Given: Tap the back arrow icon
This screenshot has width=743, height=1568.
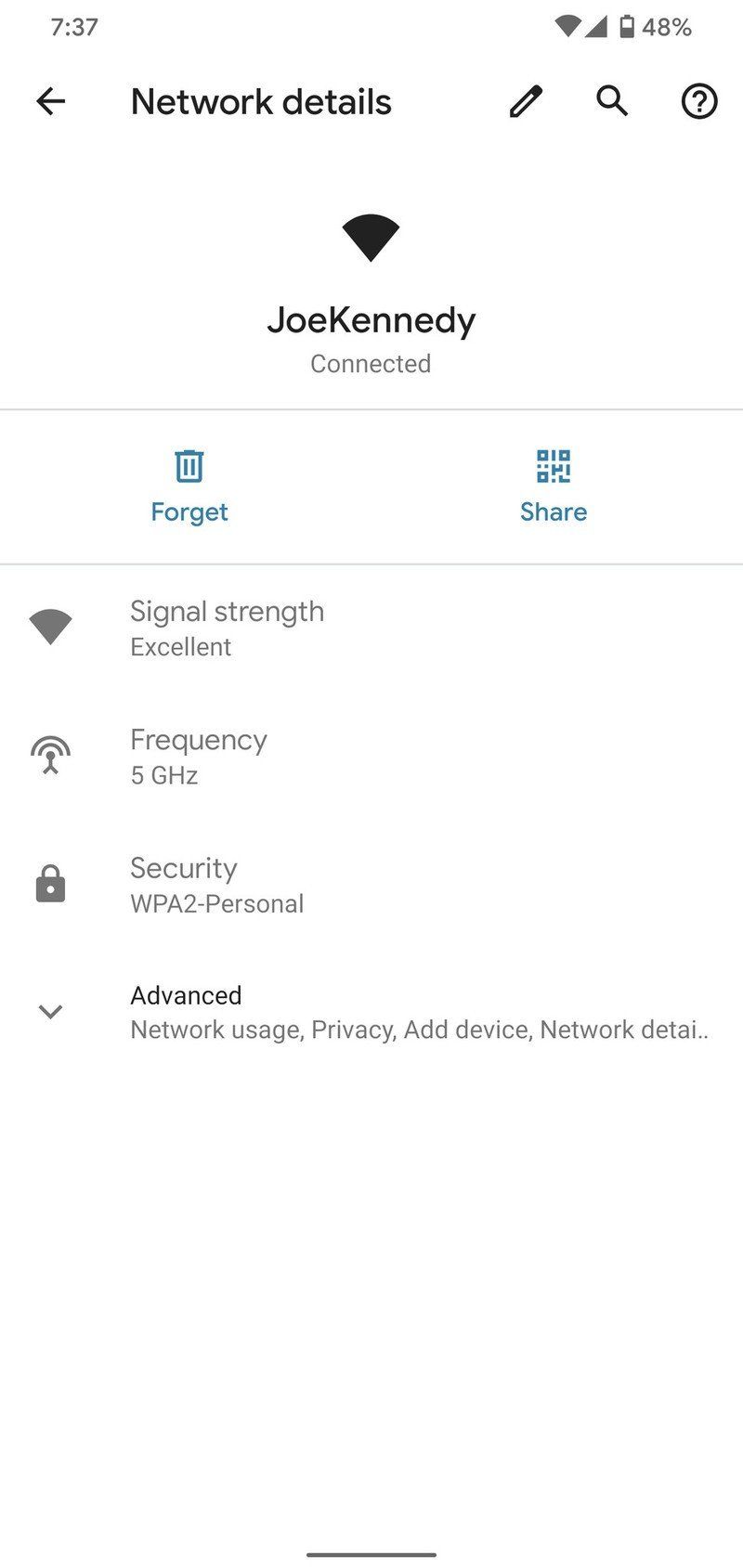Looking at the screenshot, I should click(x=50, y=101).
